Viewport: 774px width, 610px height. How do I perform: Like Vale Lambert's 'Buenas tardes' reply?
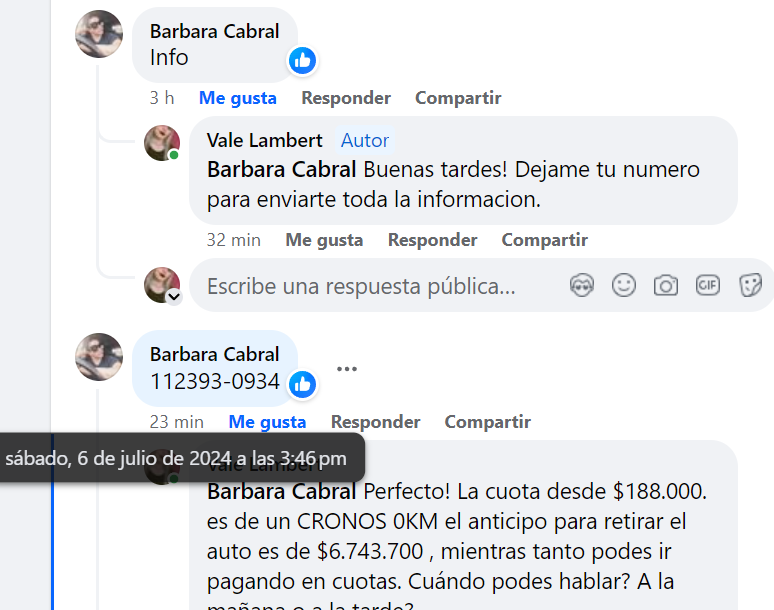click(x=324, y=240)
